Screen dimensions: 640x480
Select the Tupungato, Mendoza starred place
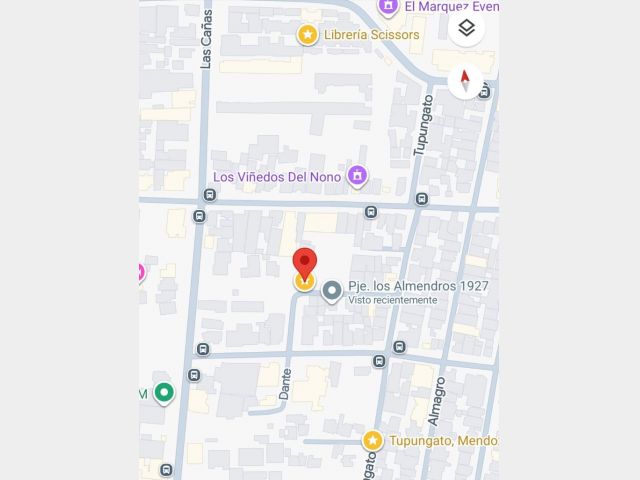[x=373, y=440]
